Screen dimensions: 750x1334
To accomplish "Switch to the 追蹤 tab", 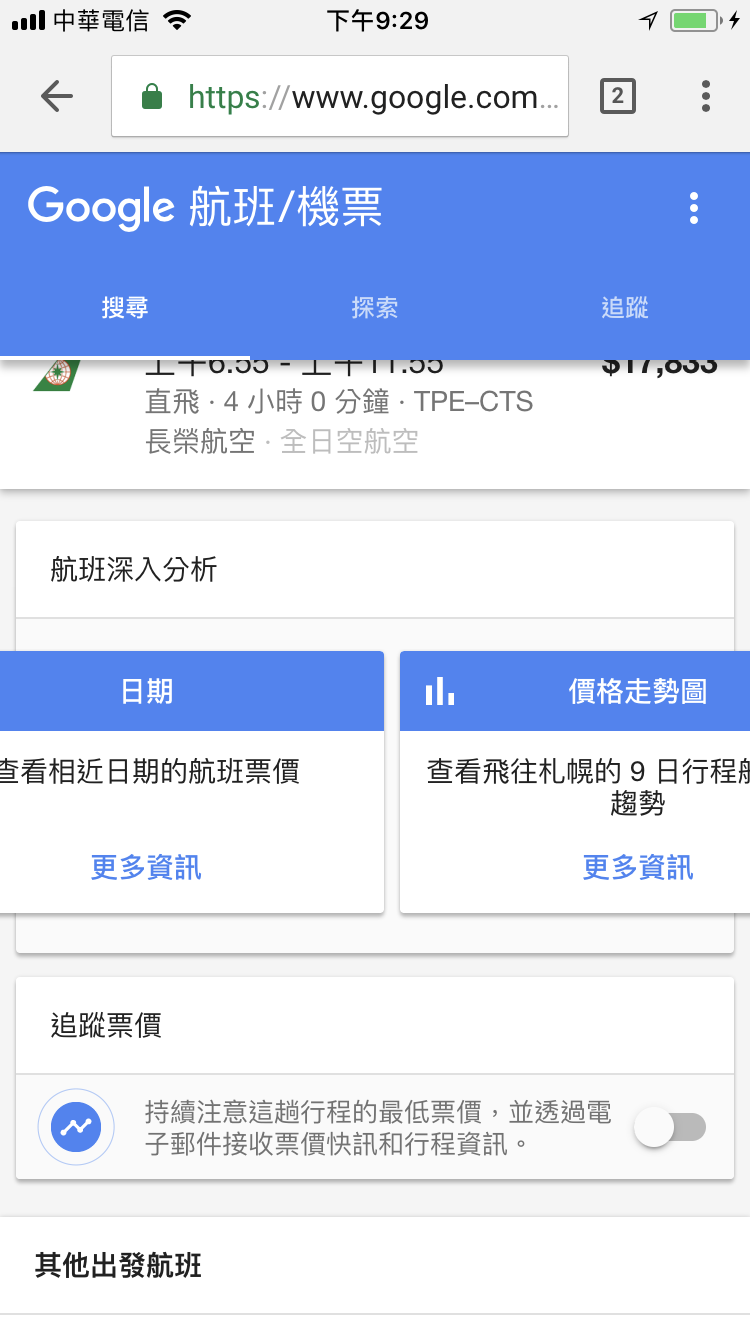I will coord(625,308).
